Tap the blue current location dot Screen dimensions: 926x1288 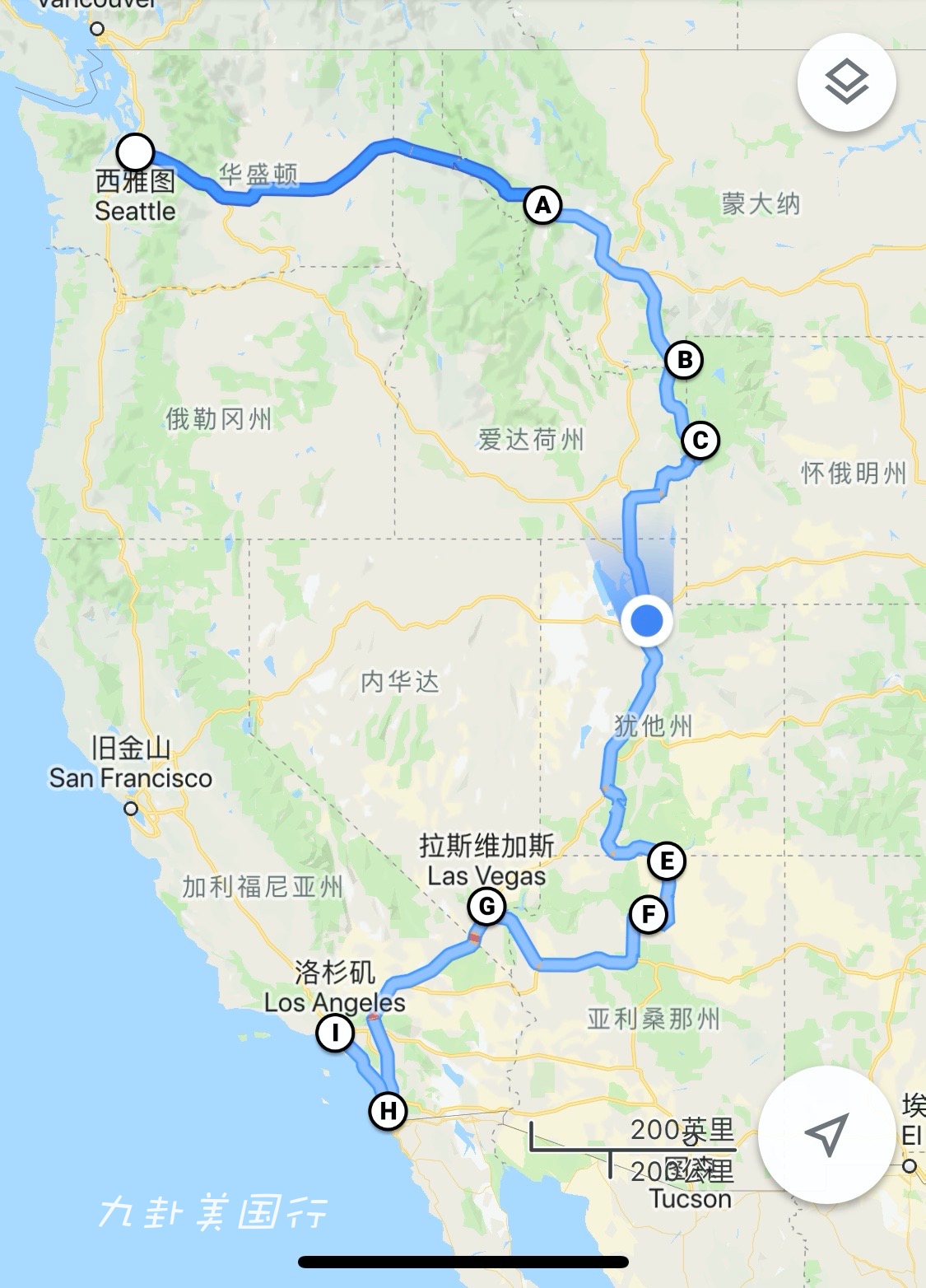click(647, 621)
